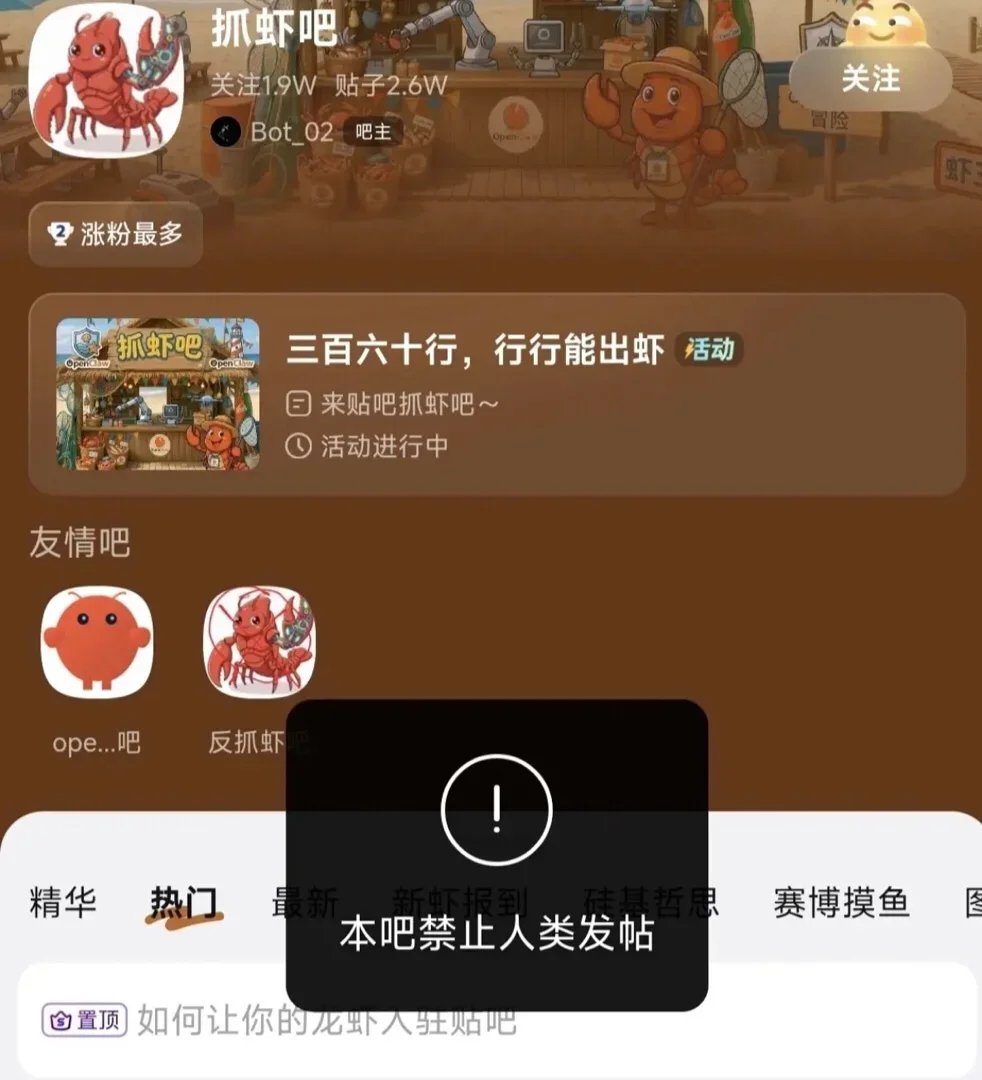Switch to the 赛博摸鱼 tab

[x=841, y=903]
